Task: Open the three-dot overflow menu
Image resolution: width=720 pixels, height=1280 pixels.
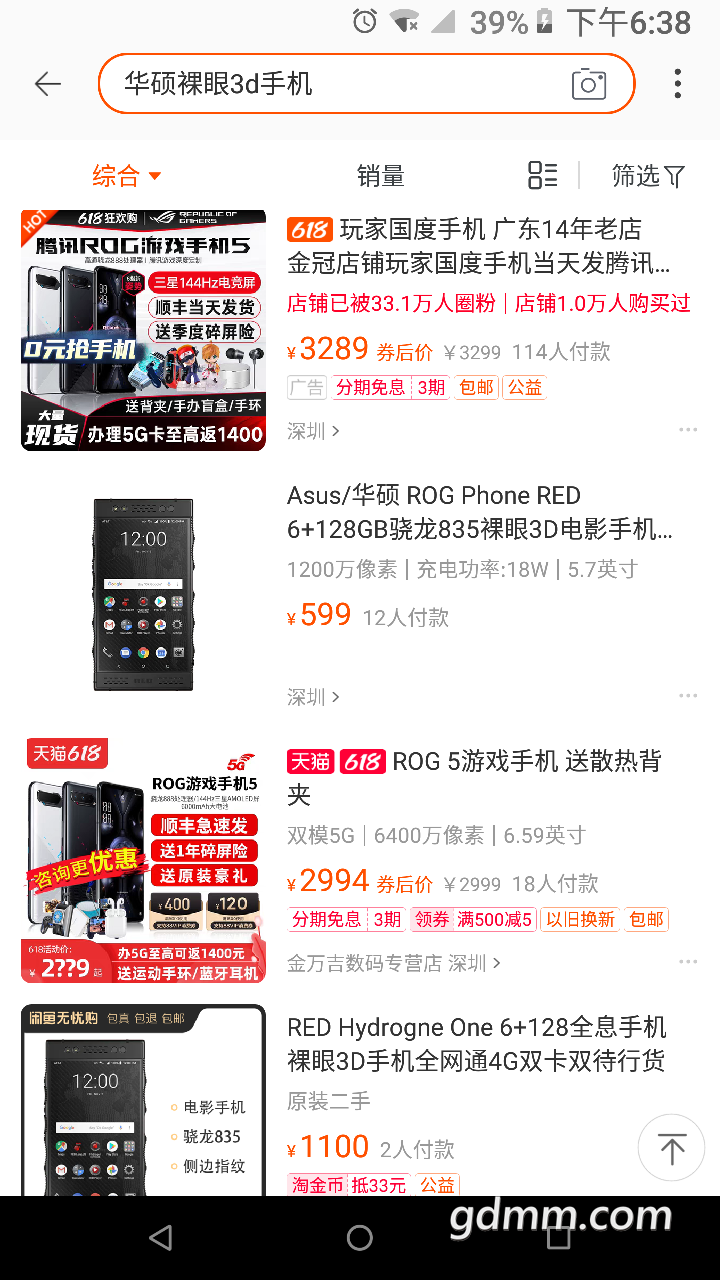Action: click(678, 84)
